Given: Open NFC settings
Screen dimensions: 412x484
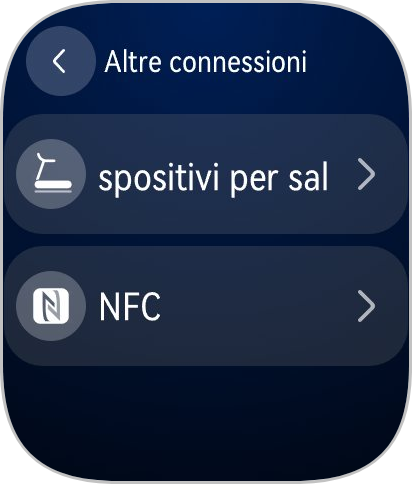Looking at the screenshot, I should (x=206, y=306).
